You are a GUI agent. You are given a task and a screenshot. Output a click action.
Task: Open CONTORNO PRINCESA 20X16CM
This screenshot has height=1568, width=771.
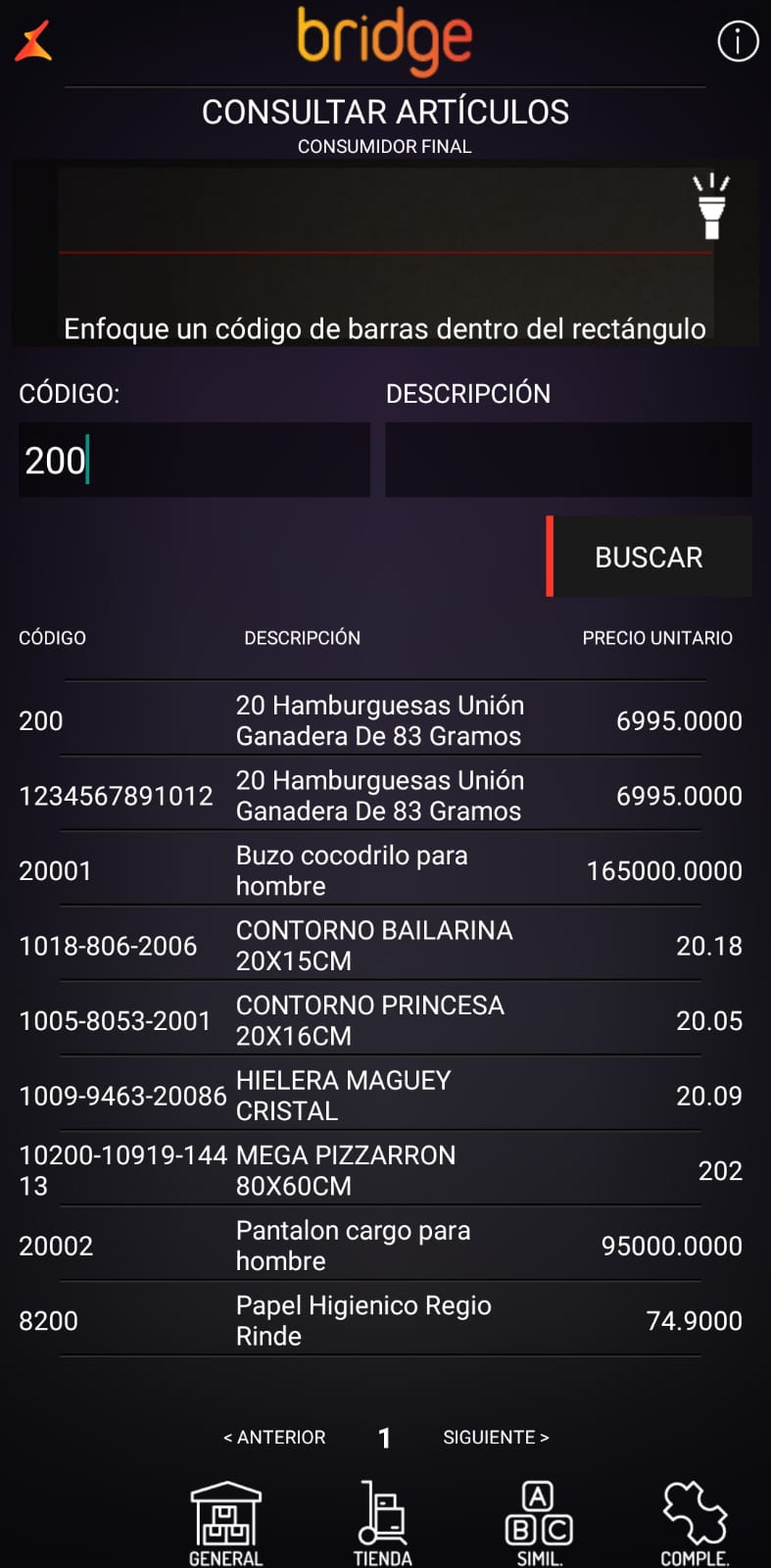coord(379,1020)
